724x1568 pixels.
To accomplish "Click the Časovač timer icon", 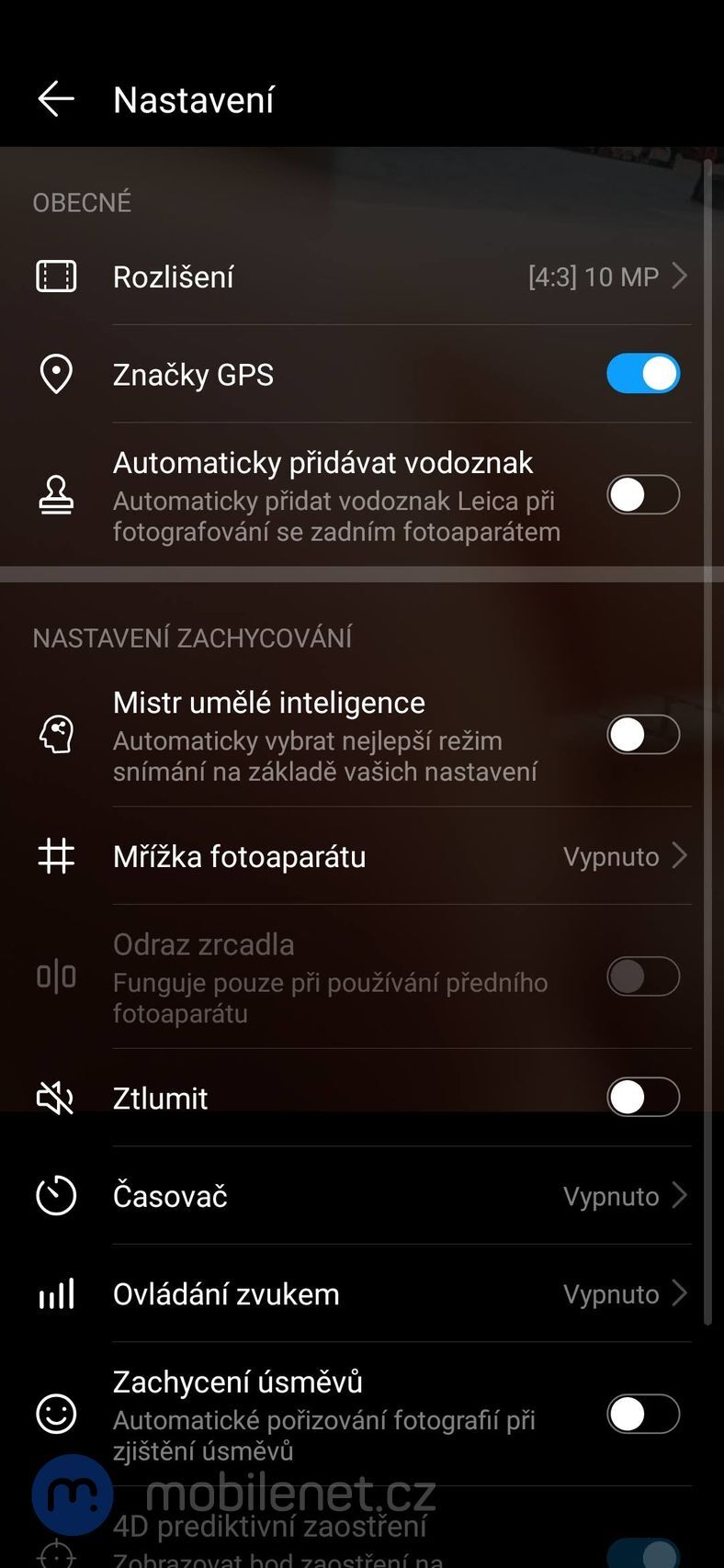I will (x=56, y=1196).
